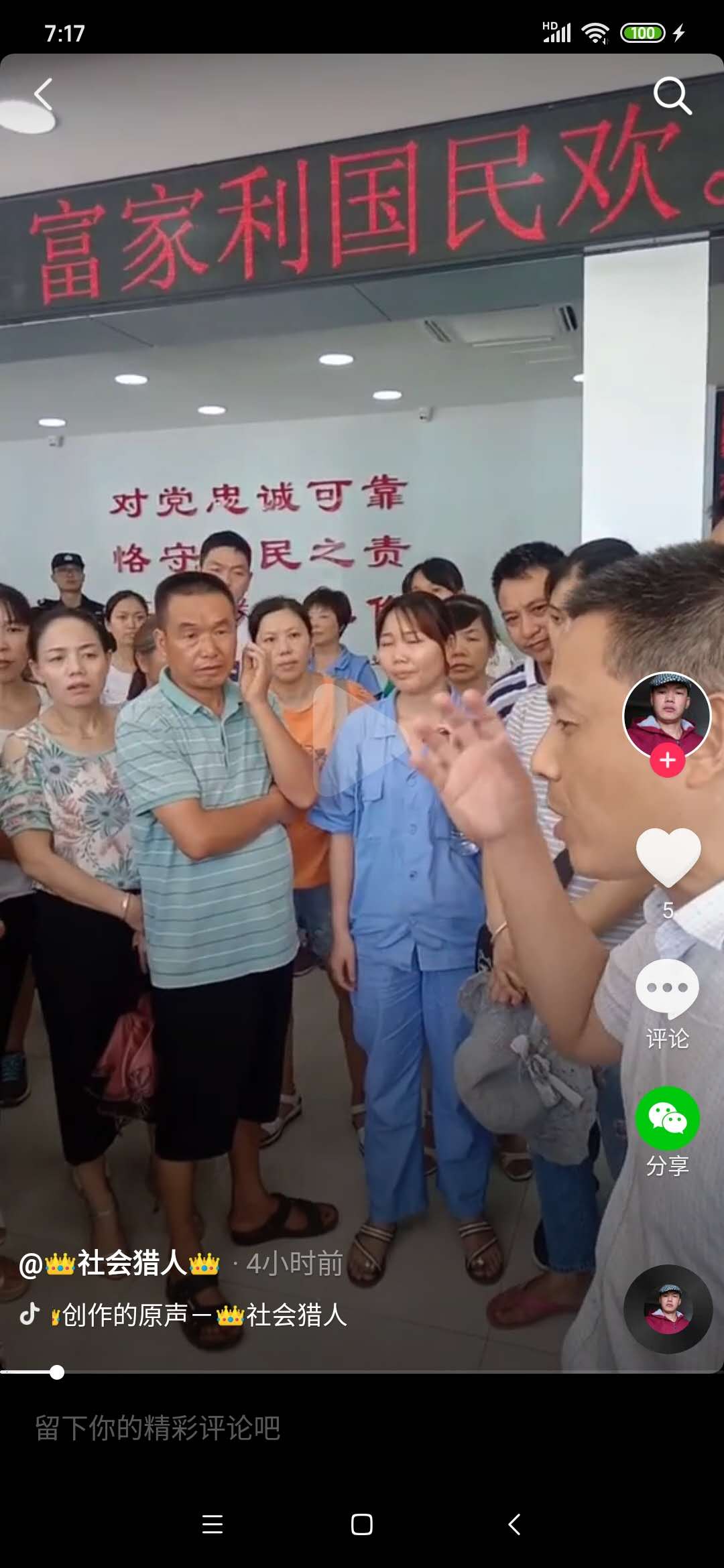
Task: Tap the video progress bar handle
Action: [x=57, y=1372]
